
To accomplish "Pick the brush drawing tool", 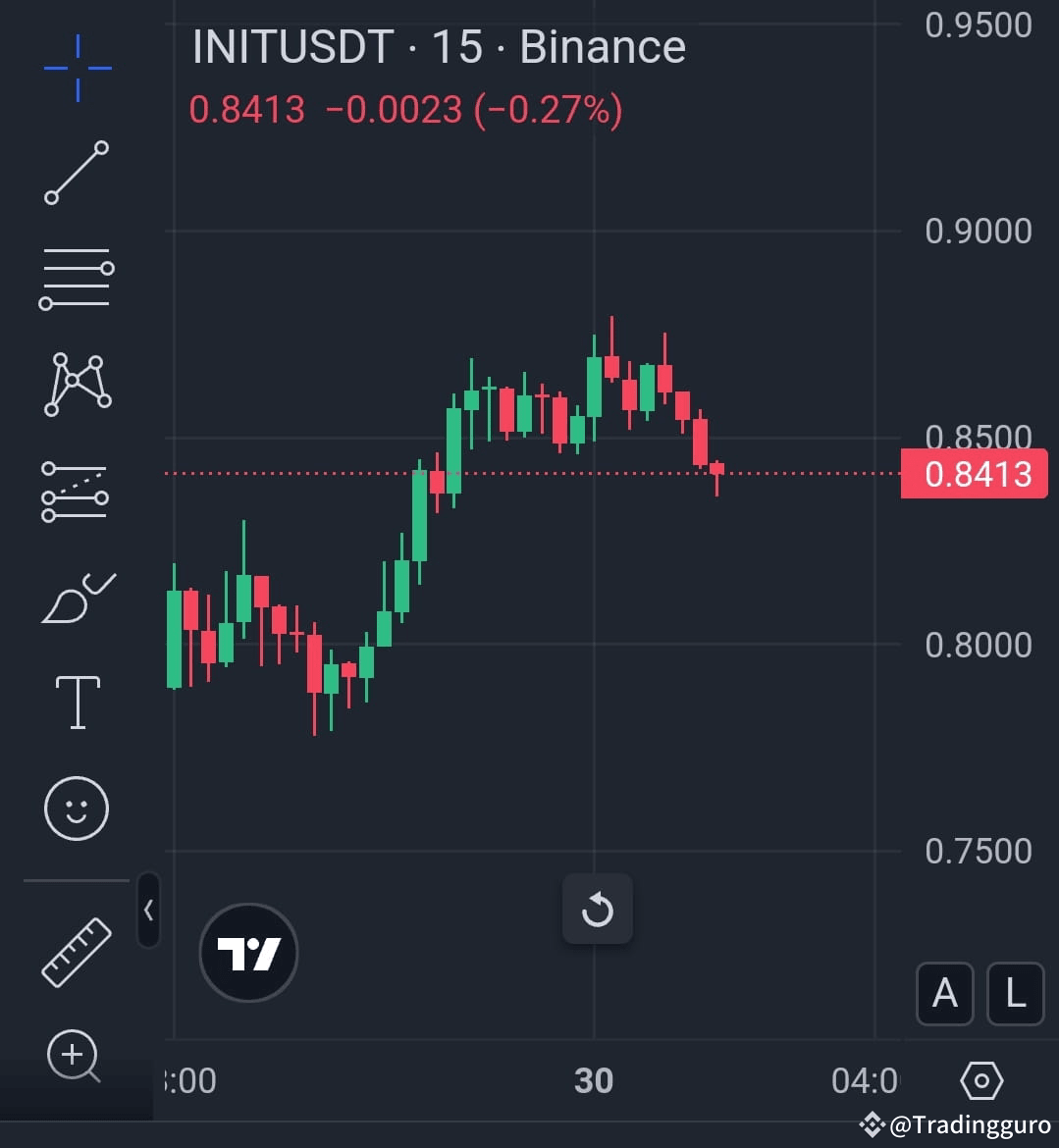I will [77, 597].
